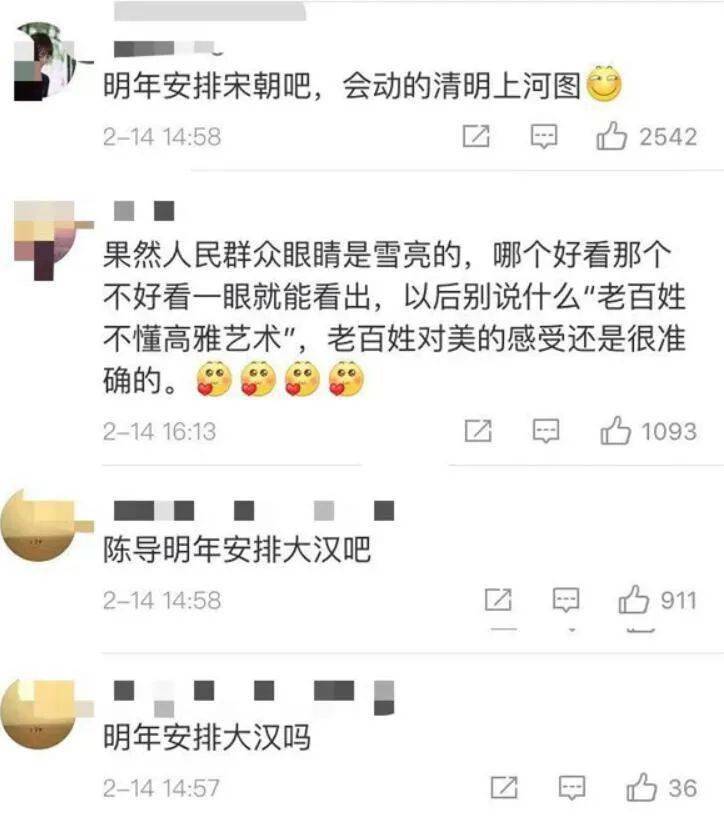This screenshot has width=724, height=820.
Task: Reply to the 明年安排大汉吗 comment
Action: 572,787
